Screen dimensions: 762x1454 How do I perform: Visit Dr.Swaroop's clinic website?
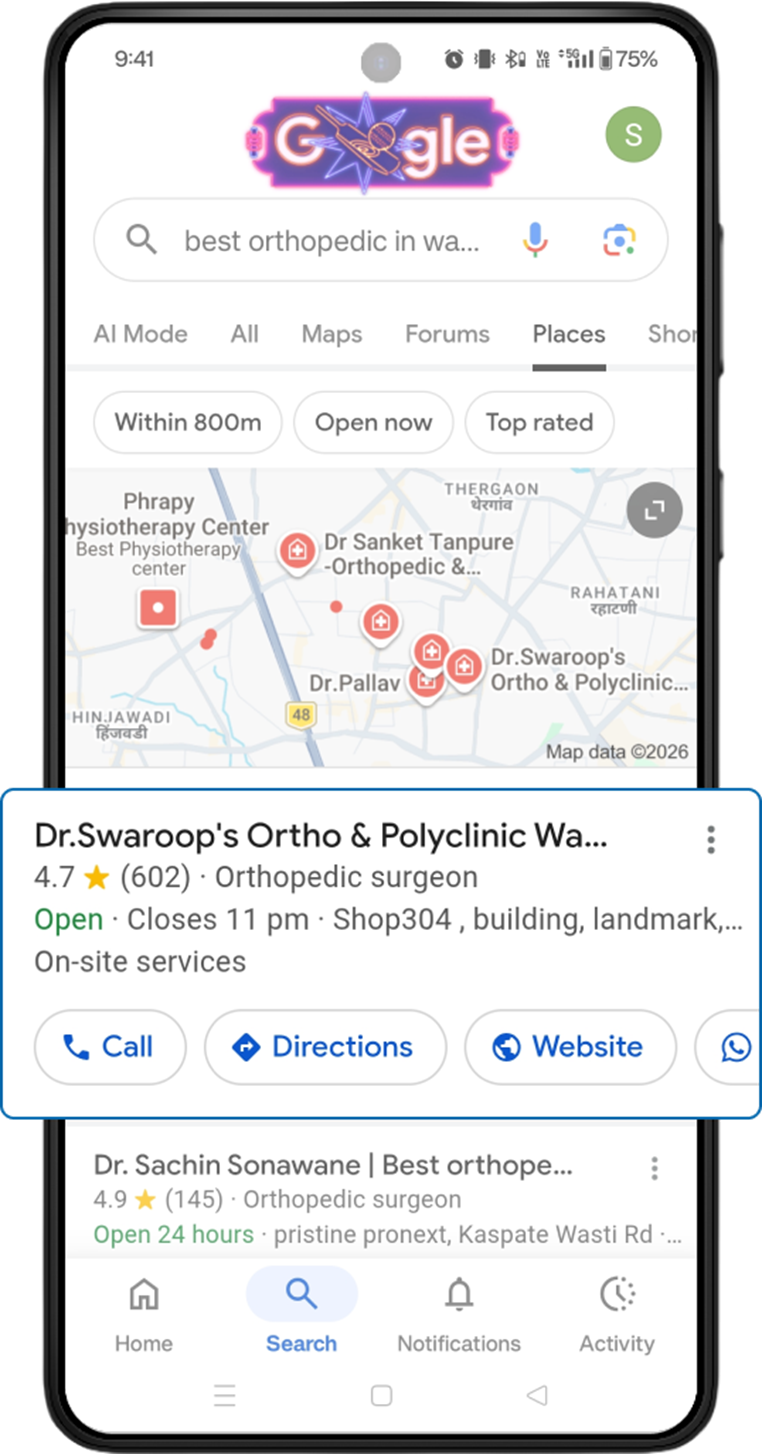point(570,1047)
